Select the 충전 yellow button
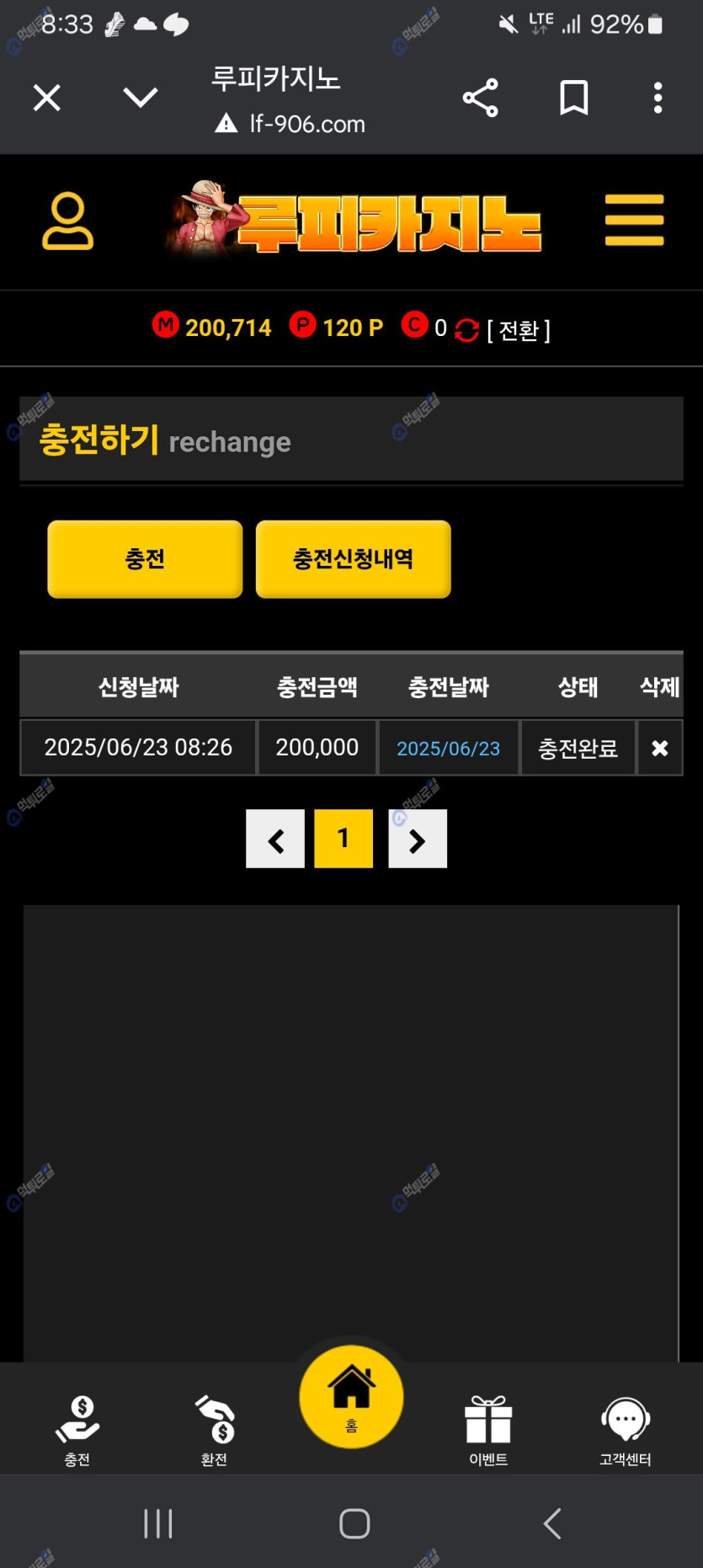The width and height of the screenshot is (703, 1568). coord(145,559)
